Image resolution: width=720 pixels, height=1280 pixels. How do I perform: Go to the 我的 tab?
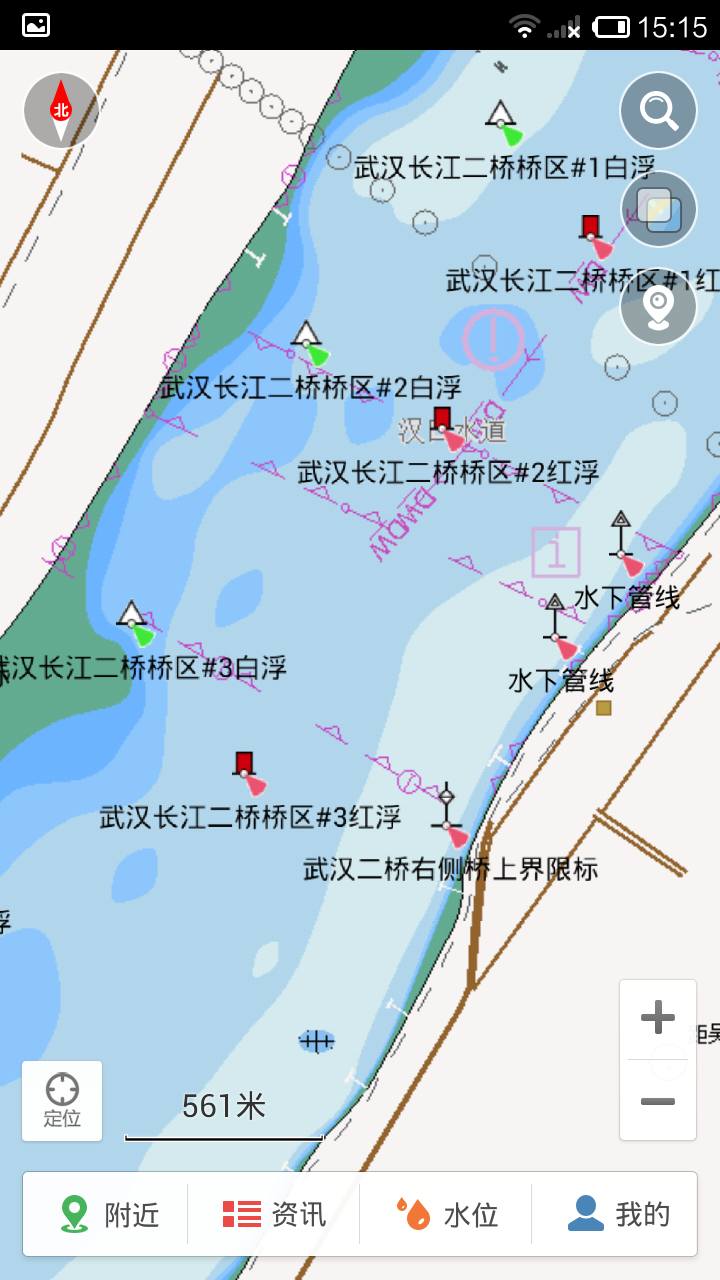click(x=618, y=1214)
